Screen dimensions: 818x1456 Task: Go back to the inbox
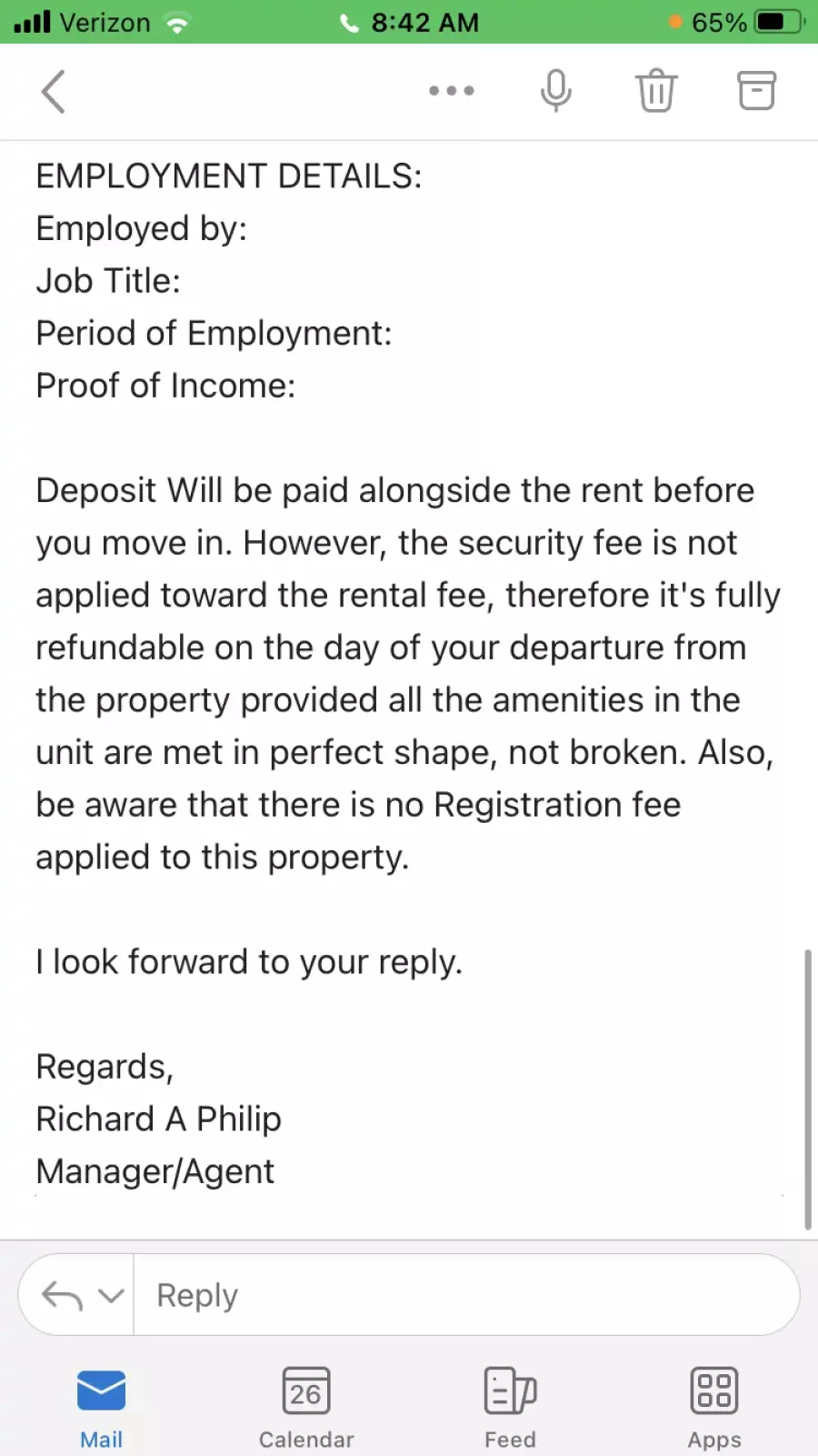tap(54, 91)
